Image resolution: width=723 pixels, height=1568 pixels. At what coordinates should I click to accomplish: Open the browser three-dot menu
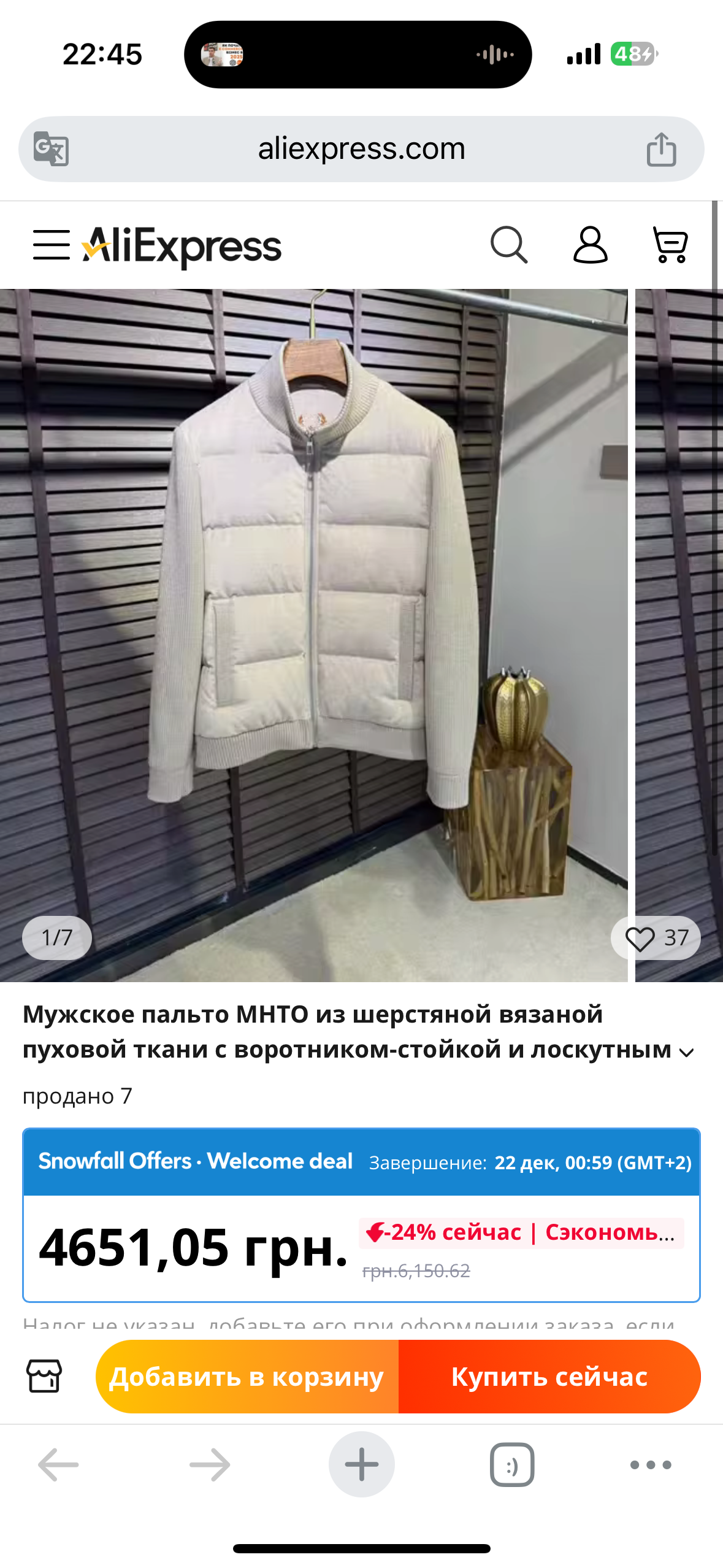pyautogui.click(x=651, y=1465)
